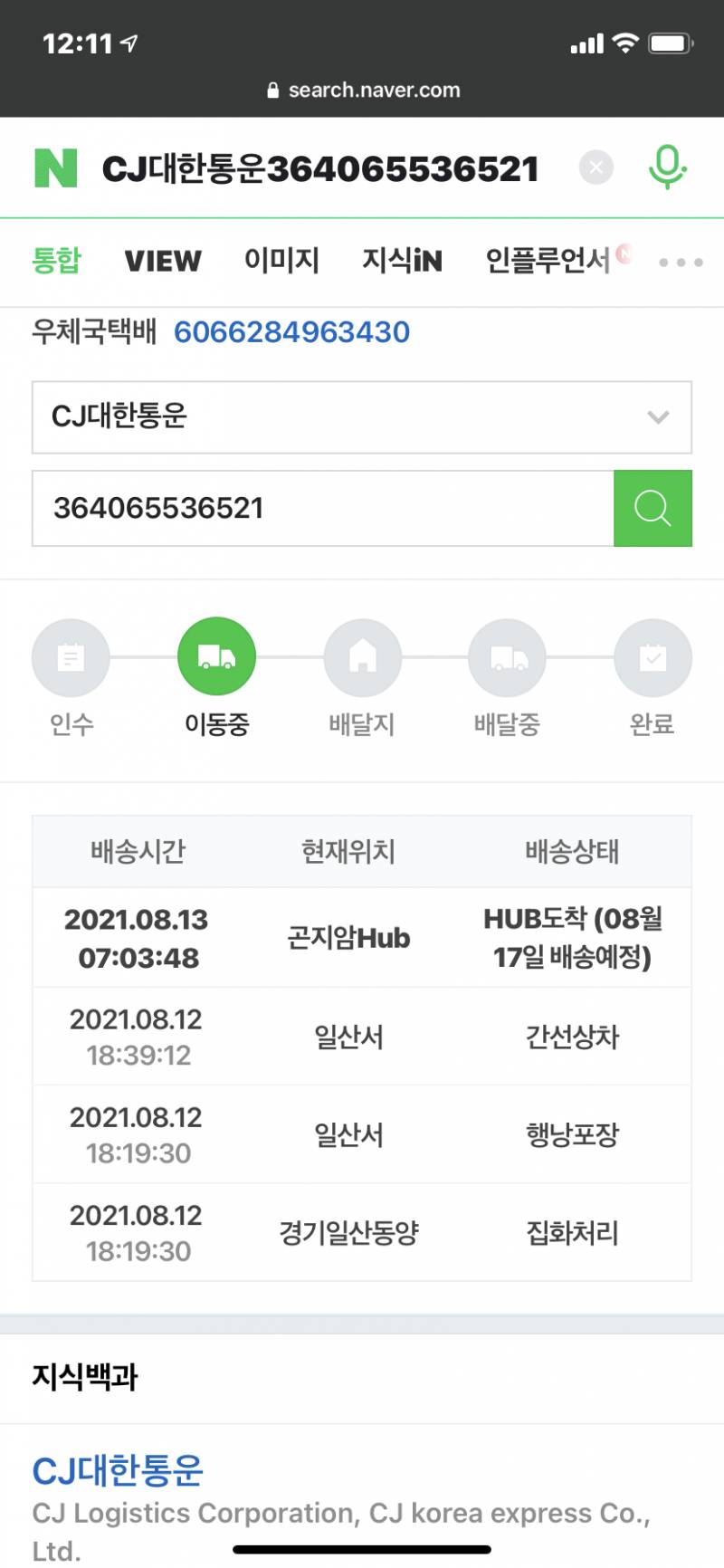
Task: Tap the green search magnifier button
Action: tap(653, 508)
